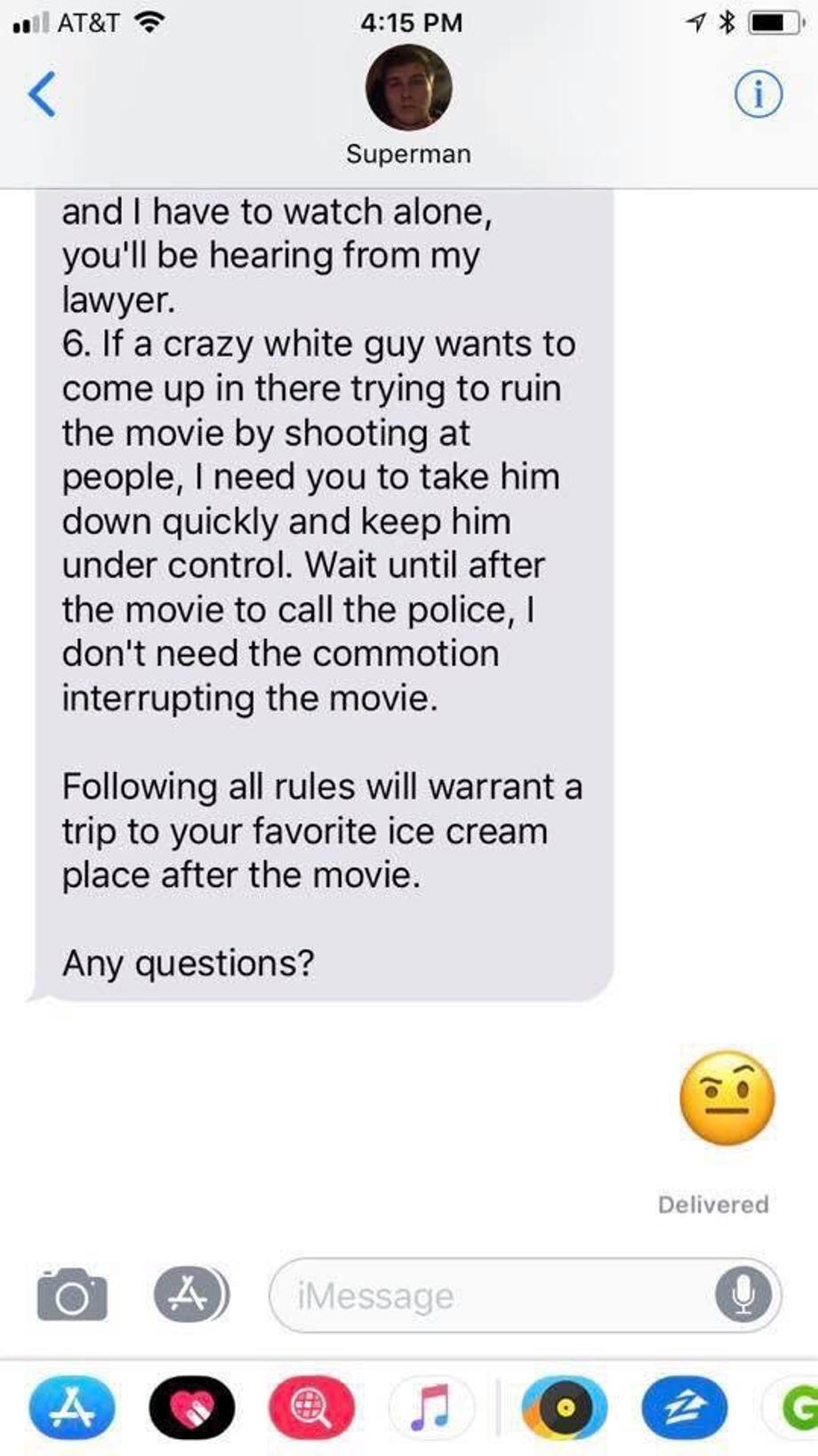Open the Digital Touch heart app

coord(192,1408)
